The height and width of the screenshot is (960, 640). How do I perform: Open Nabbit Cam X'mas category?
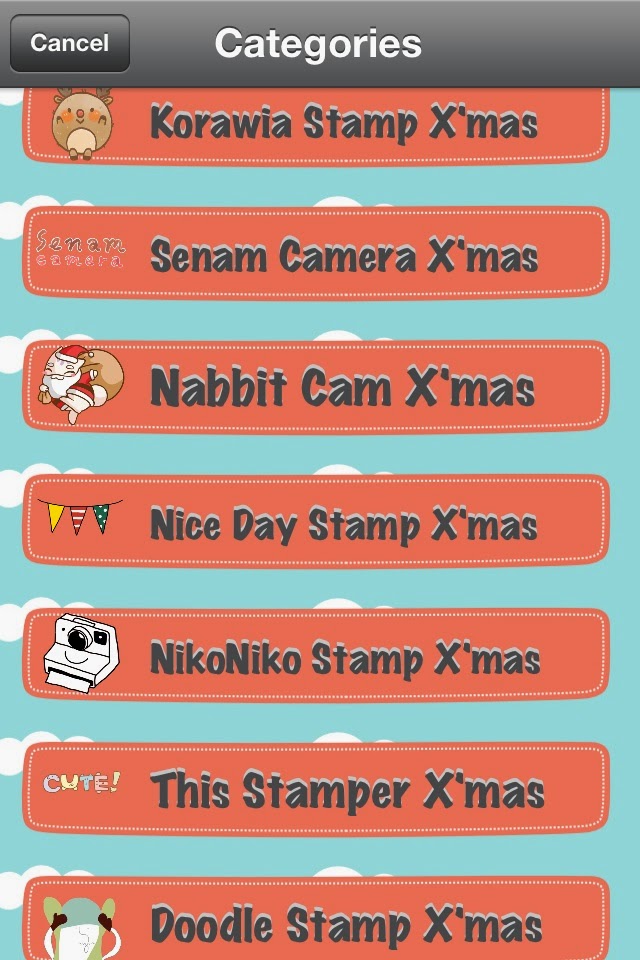(315, 387)
